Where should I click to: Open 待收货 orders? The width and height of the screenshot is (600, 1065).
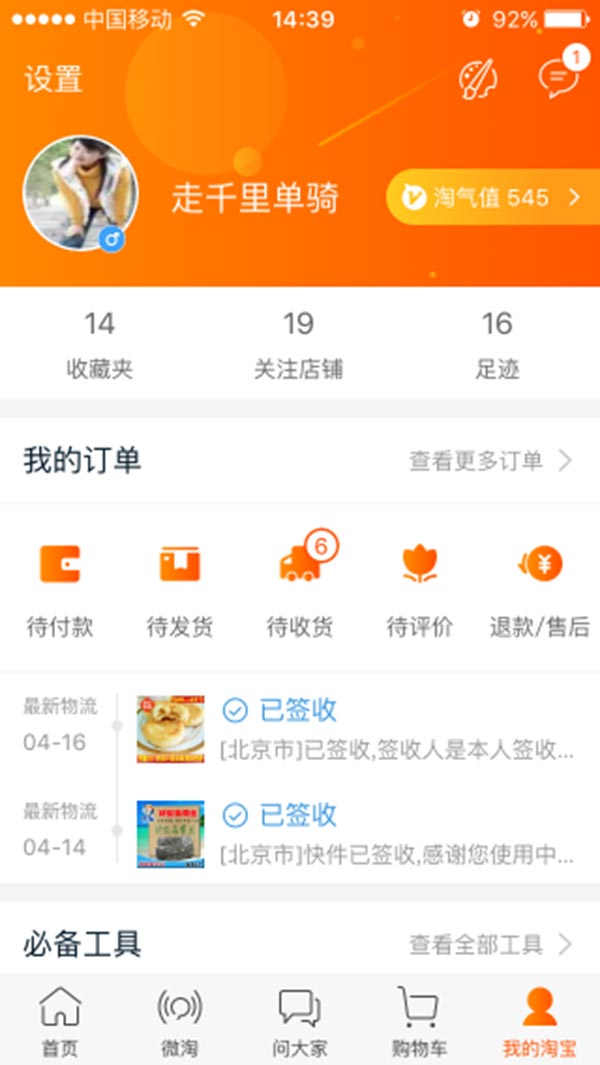point(300,587)
